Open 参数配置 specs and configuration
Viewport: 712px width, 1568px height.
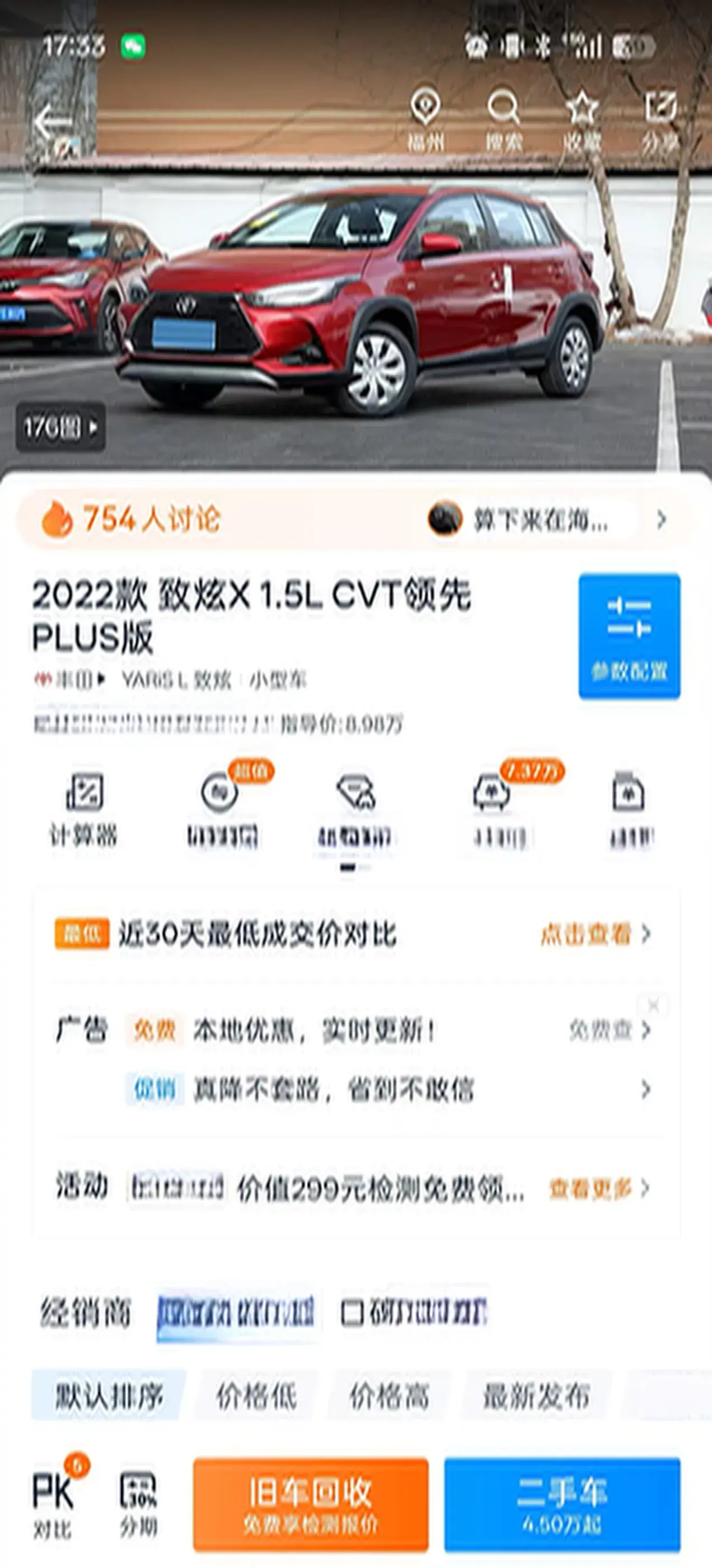pos(629,636)
